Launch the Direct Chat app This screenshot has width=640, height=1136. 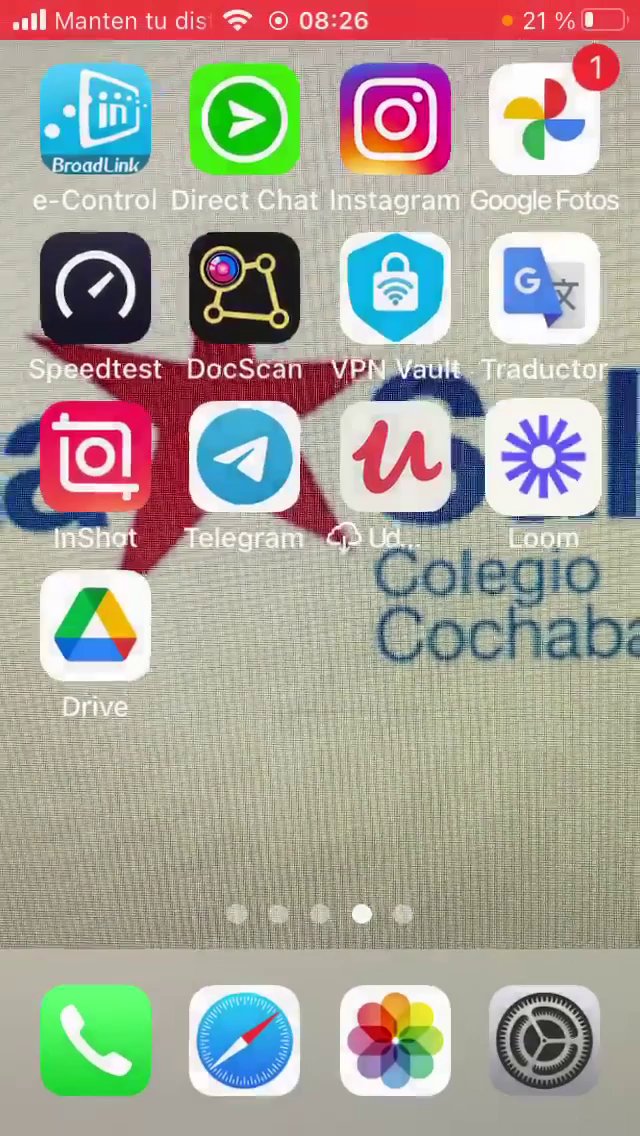point(244,119)
